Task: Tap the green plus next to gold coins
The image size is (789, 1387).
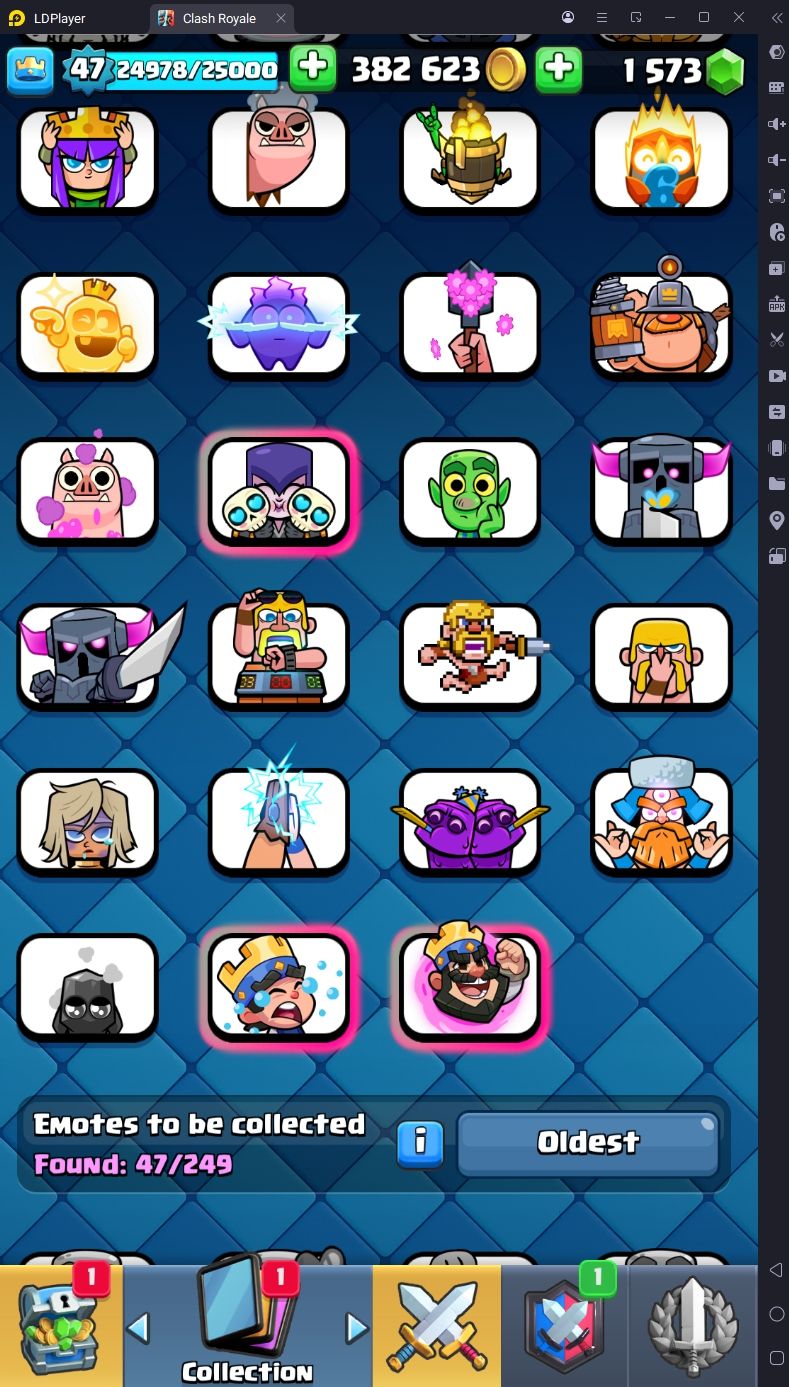Action: click(312, 68)
